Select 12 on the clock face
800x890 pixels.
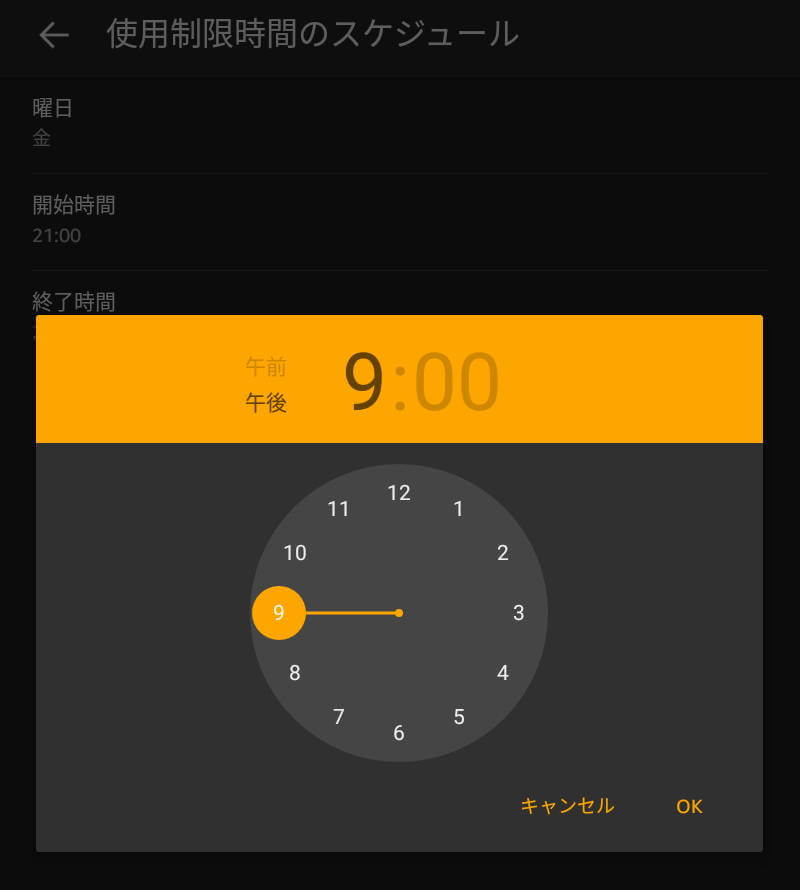pos(399,492)
